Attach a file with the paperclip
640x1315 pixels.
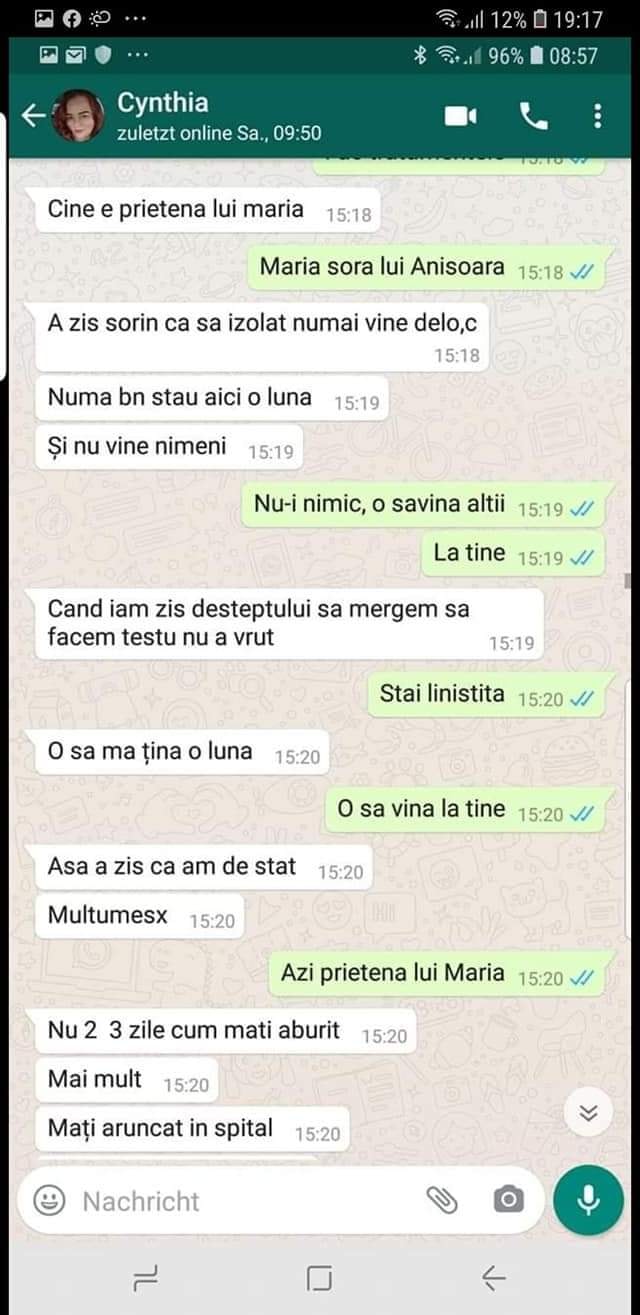click(442, 1200)
